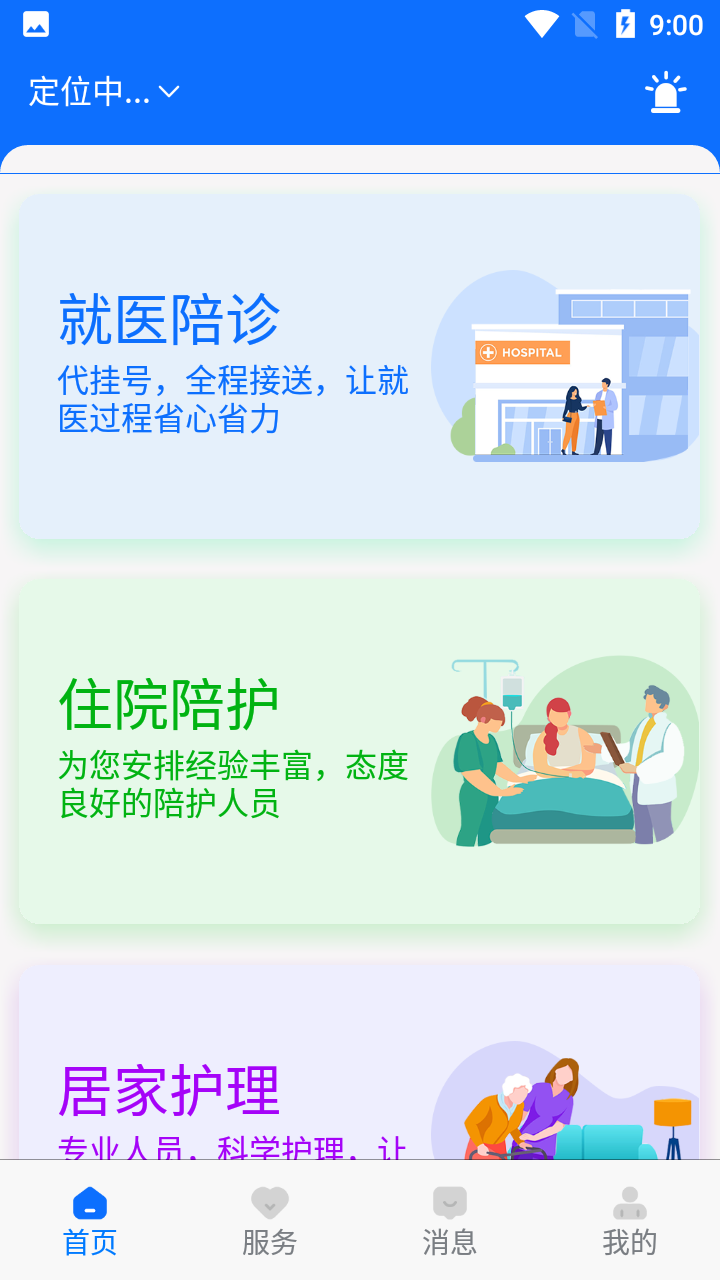Switch to the 服务 tab
720x1280 pixels.
[x=269, y=1220]
